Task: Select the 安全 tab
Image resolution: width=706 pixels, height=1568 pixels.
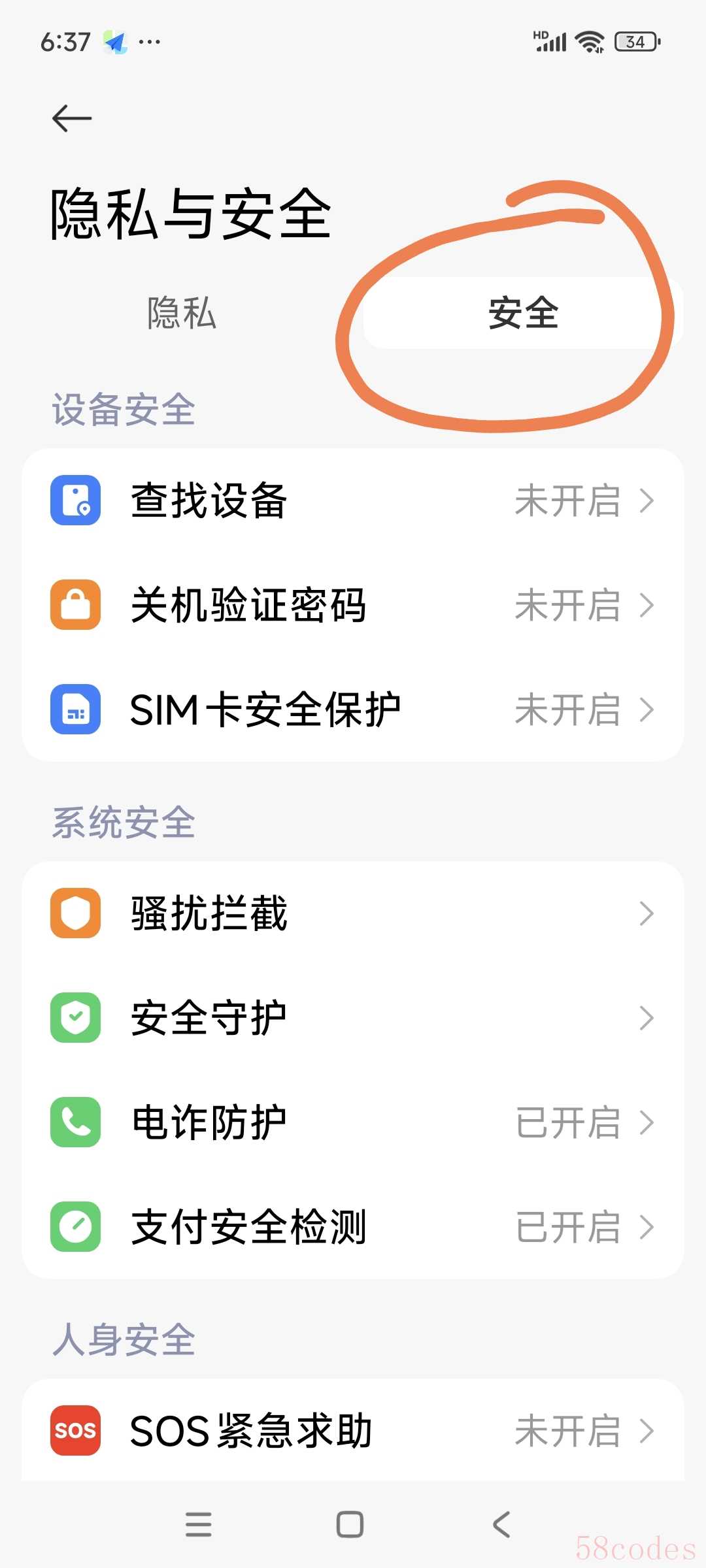Action: (523, 313)
